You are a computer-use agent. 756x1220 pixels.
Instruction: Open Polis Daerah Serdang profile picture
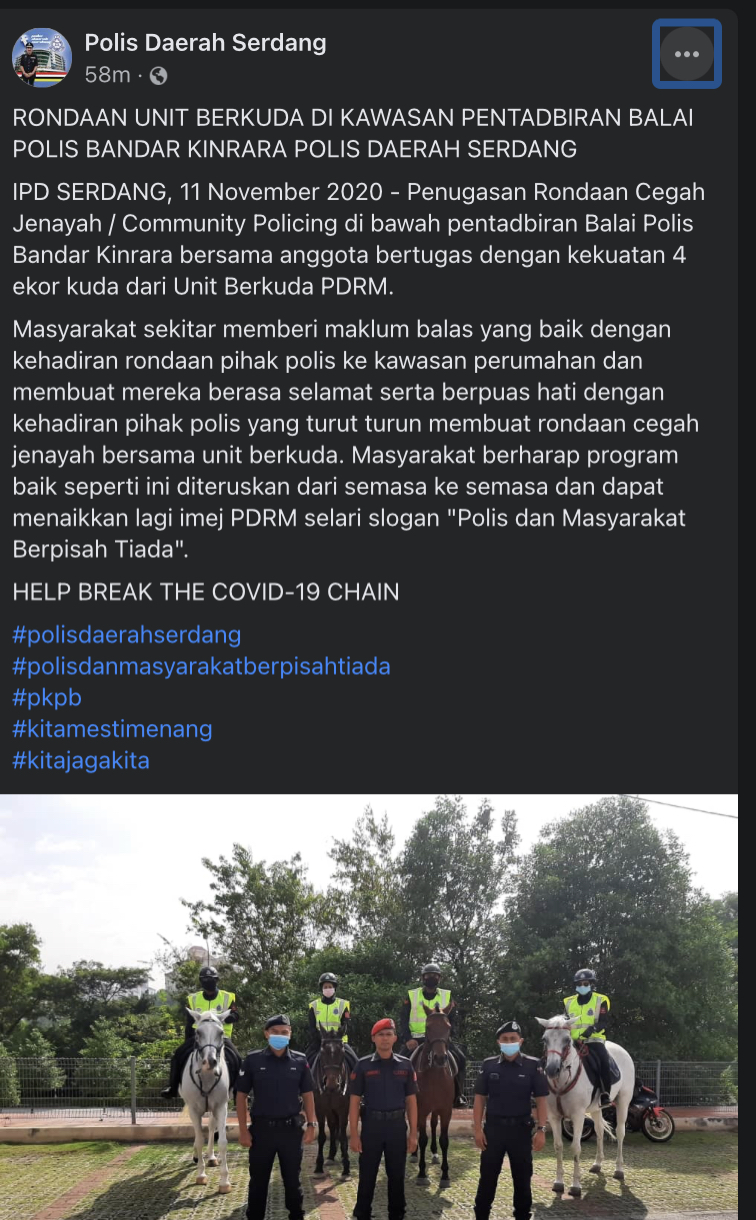point(41,58)
